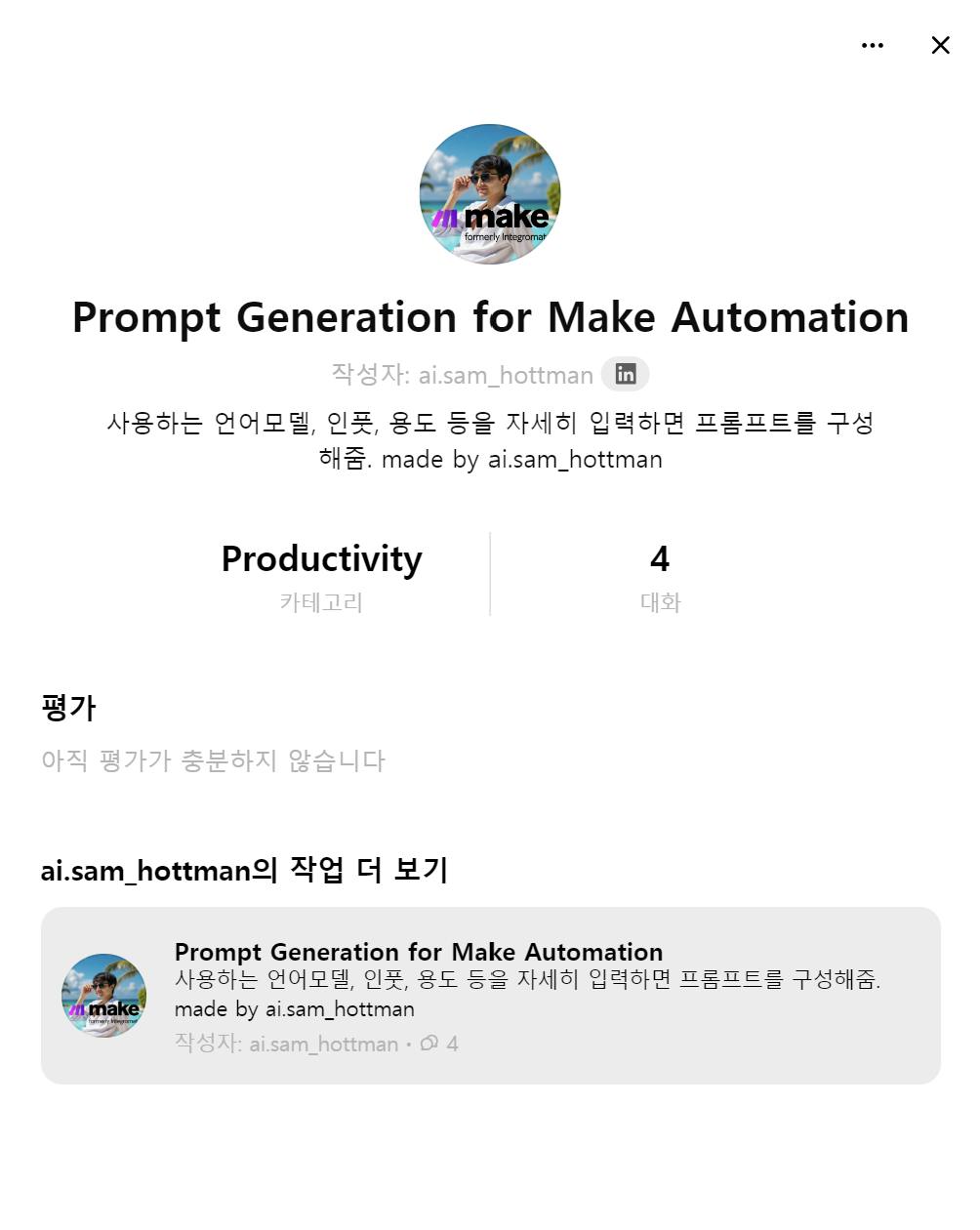Screen dimensions: 980x1230
Task: Open the author's LinkedIn profile badge
Action: pyautogui.click(x=625, y=374)
